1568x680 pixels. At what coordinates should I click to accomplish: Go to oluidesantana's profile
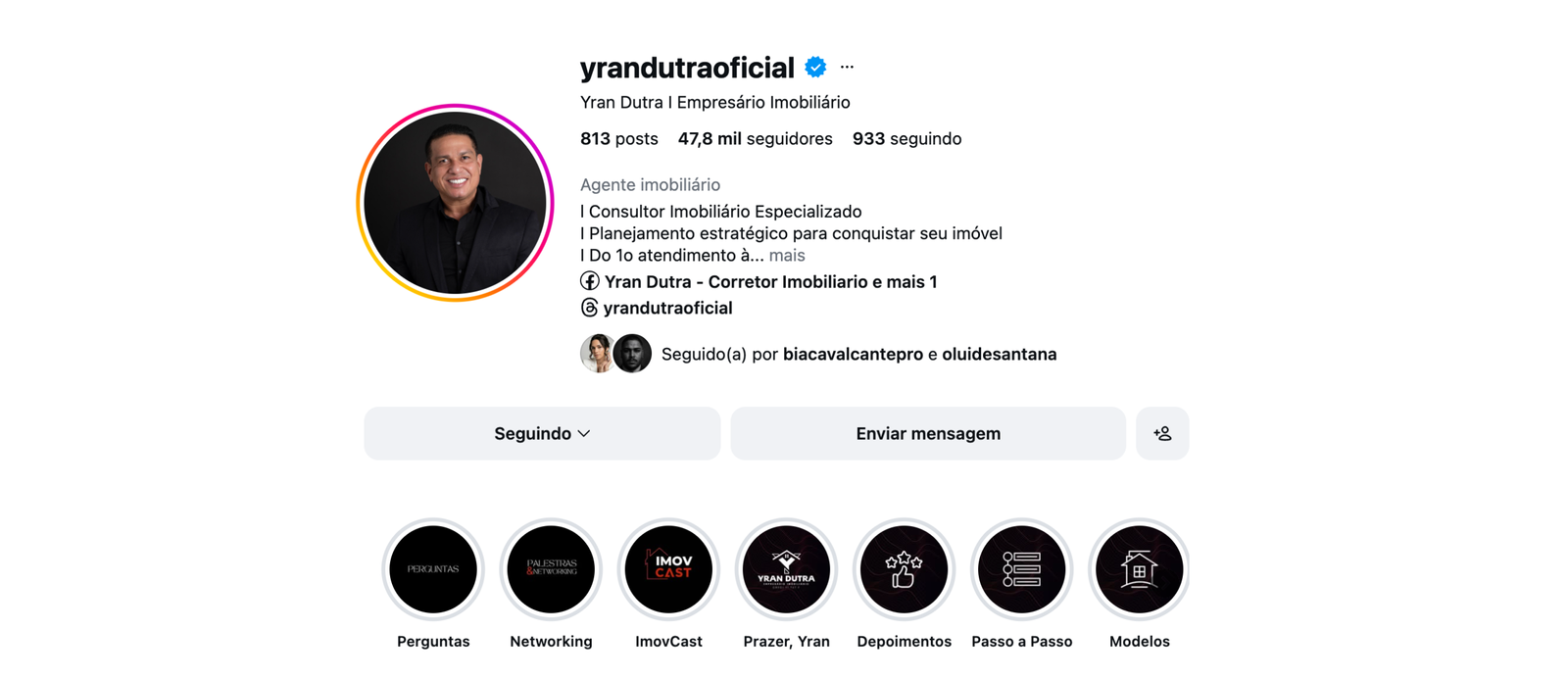(x=999, y=355)
